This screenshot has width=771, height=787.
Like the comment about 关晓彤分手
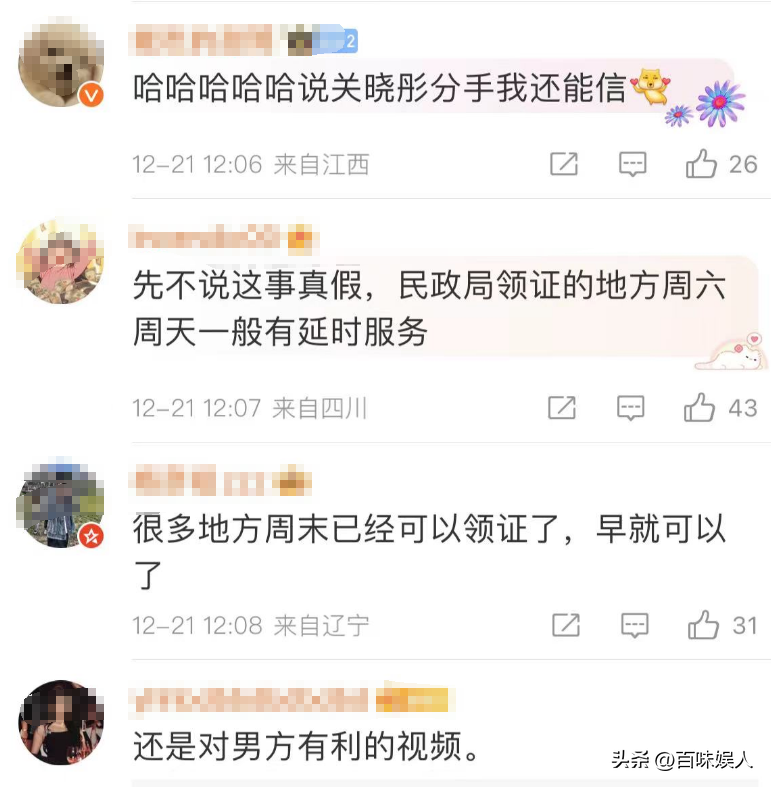click(x=701, y=164)
